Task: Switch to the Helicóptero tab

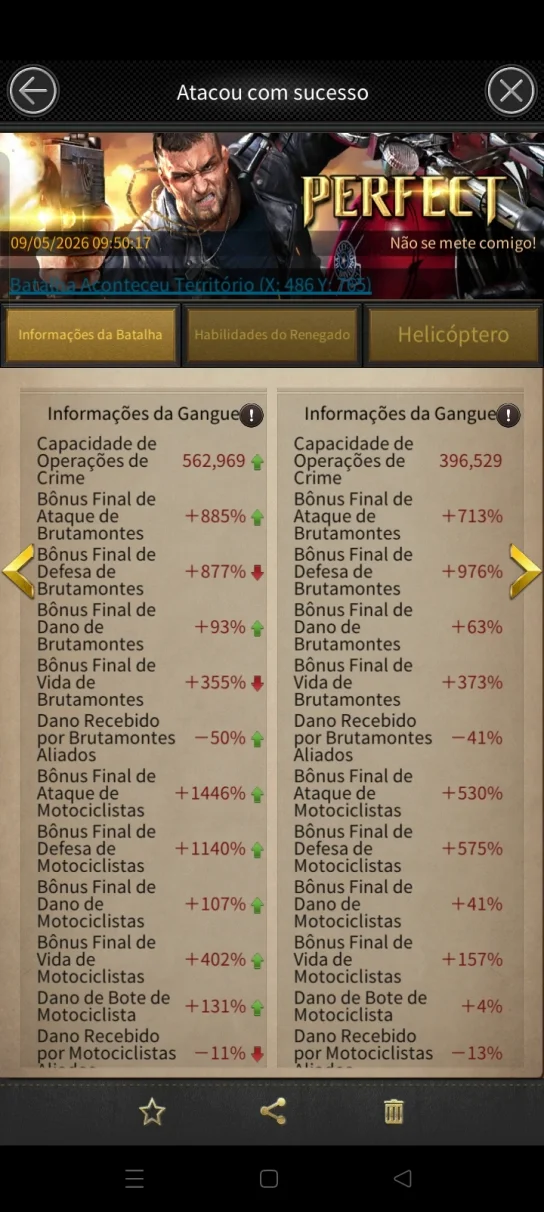Action: click(x=453, y=335)
